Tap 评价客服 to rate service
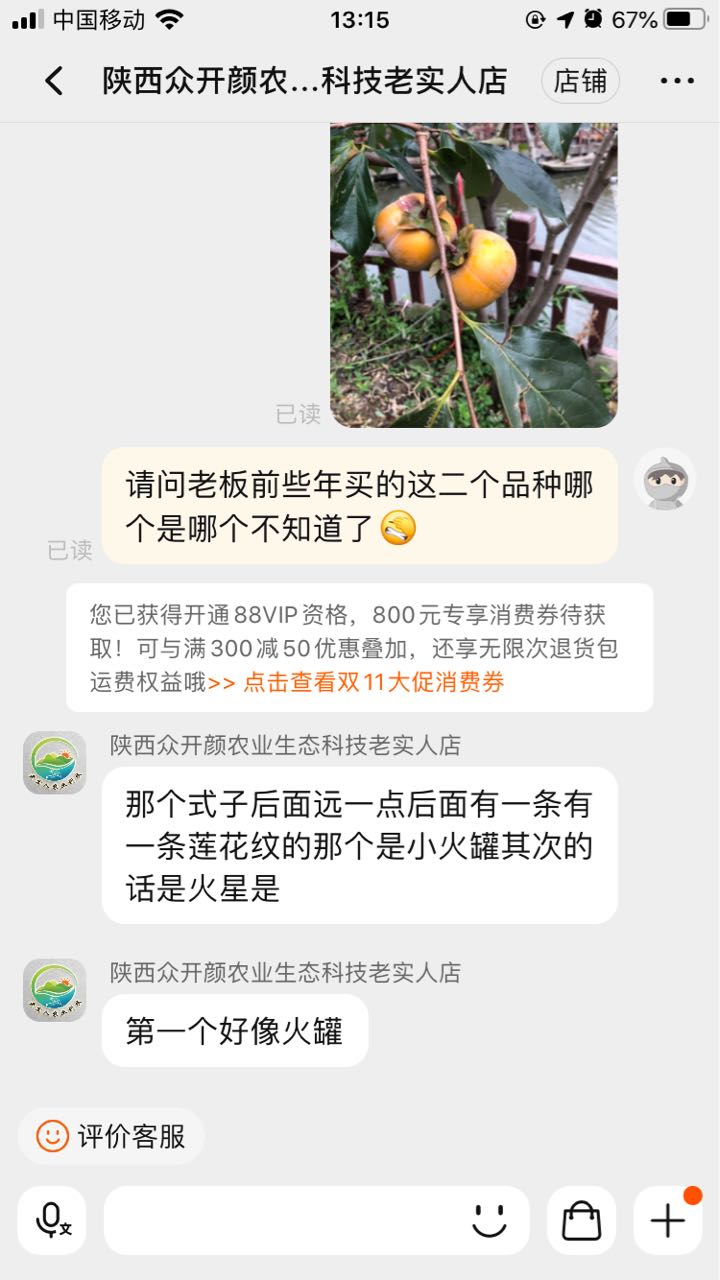Viewport: 720px width, 1280px height. 111,1136
